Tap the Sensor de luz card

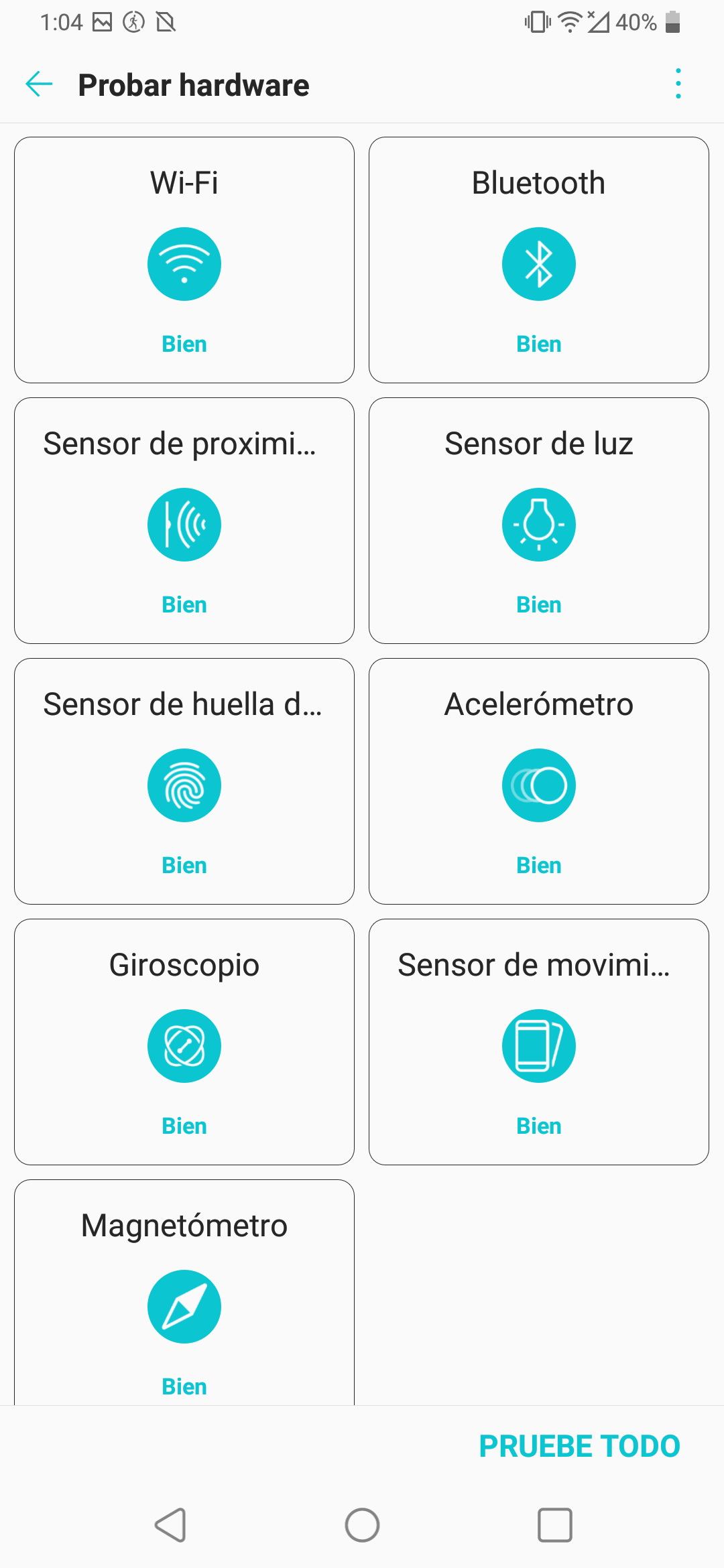click(539, 521)
